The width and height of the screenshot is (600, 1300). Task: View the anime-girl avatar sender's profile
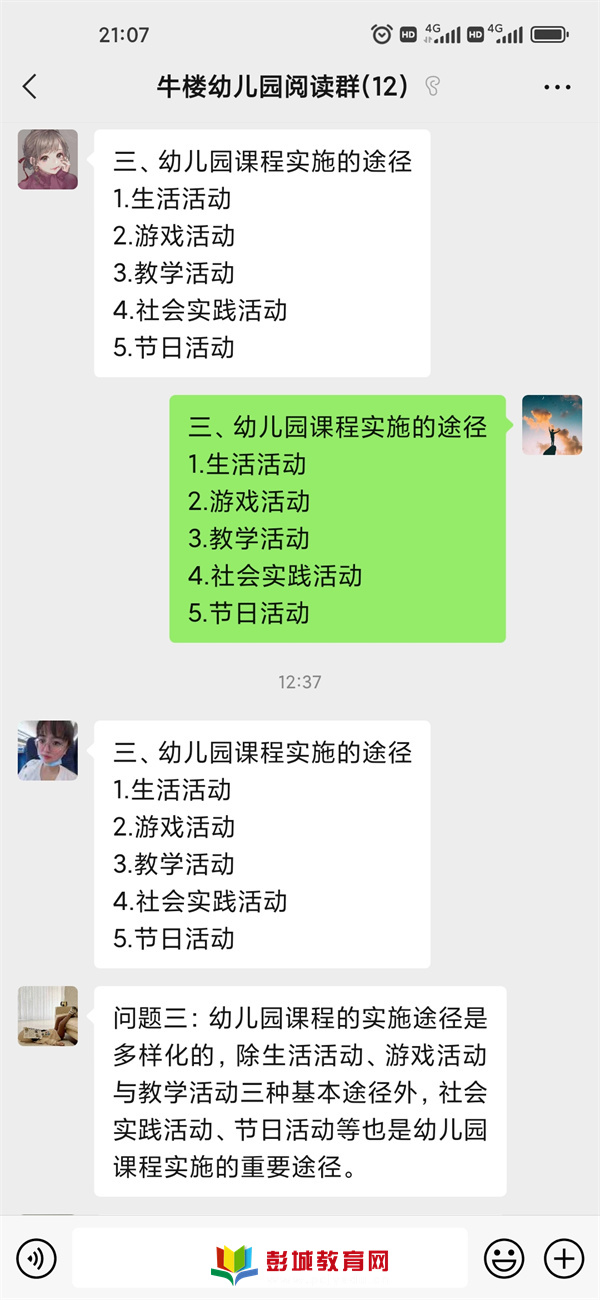point(47,159)
